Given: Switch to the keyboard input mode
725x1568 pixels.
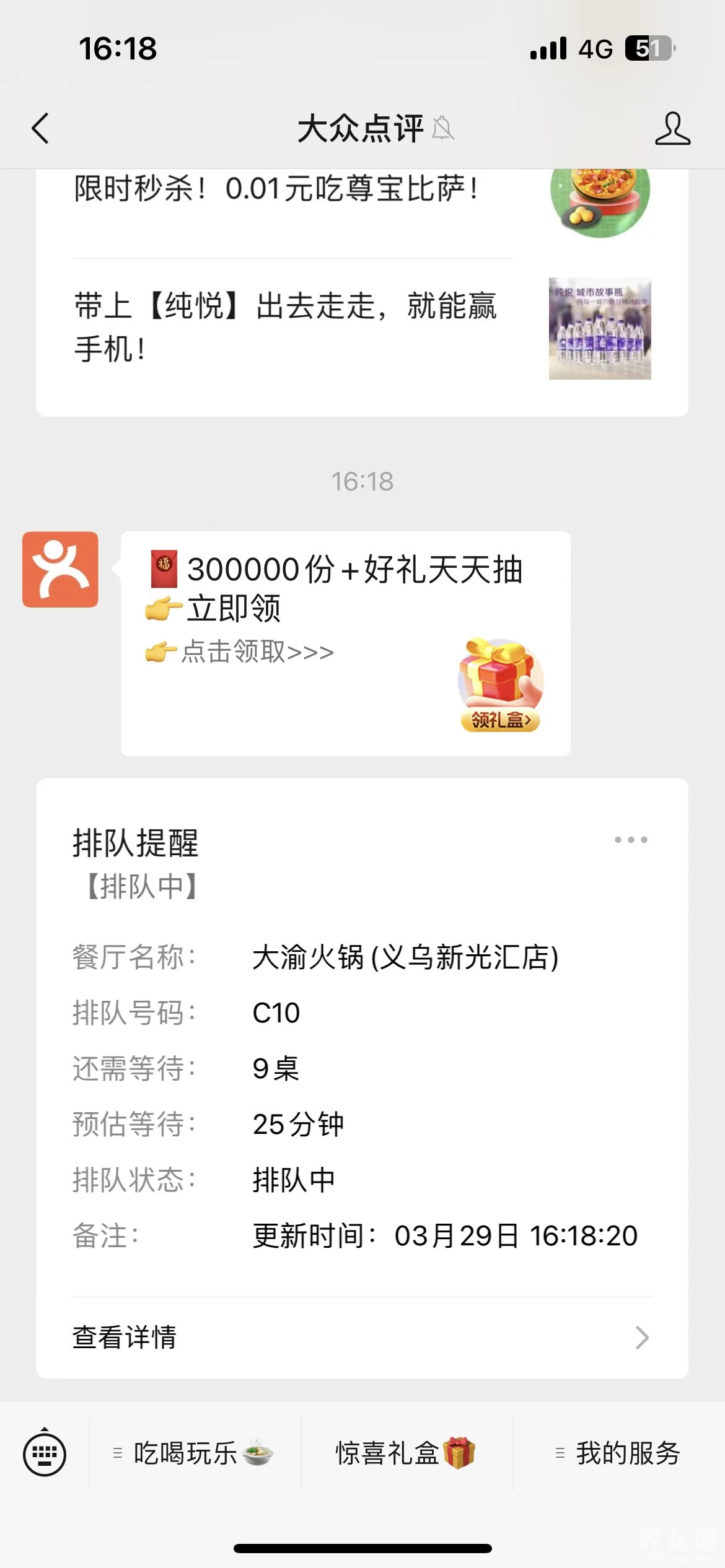Looking at the screenshot, I should 45,1453.
